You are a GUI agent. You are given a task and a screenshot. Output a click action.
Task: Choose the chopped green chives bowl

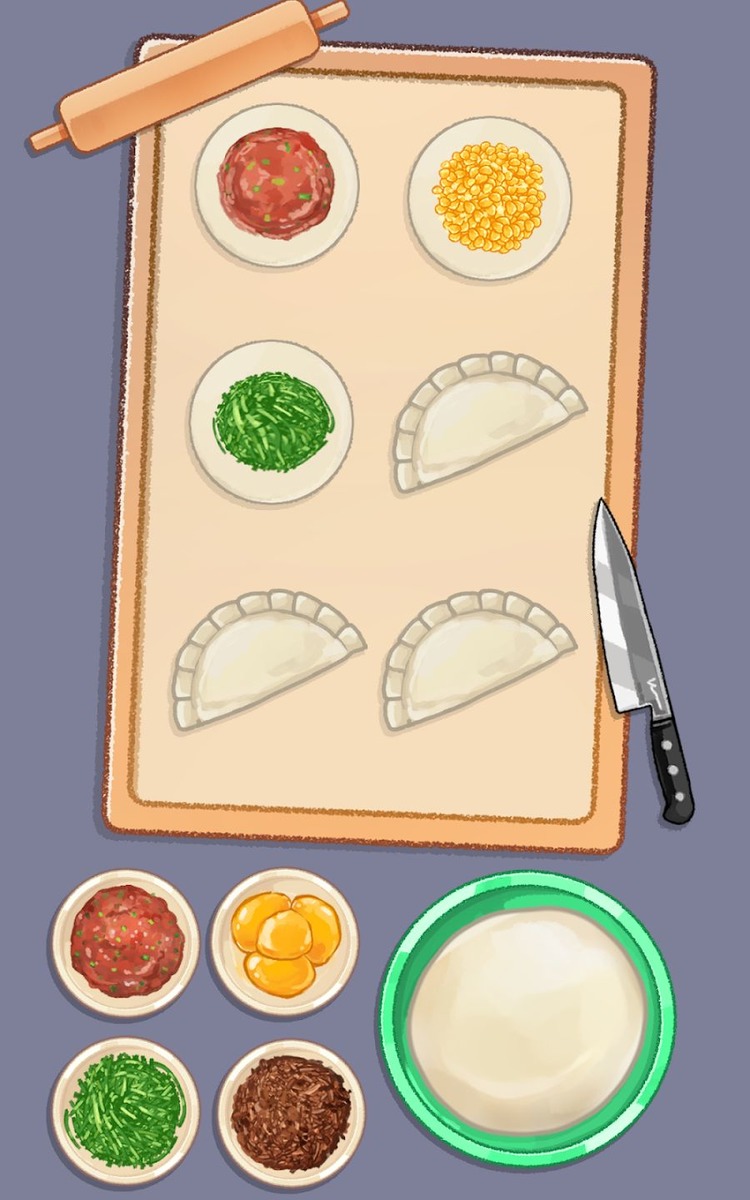point(125,1110)
